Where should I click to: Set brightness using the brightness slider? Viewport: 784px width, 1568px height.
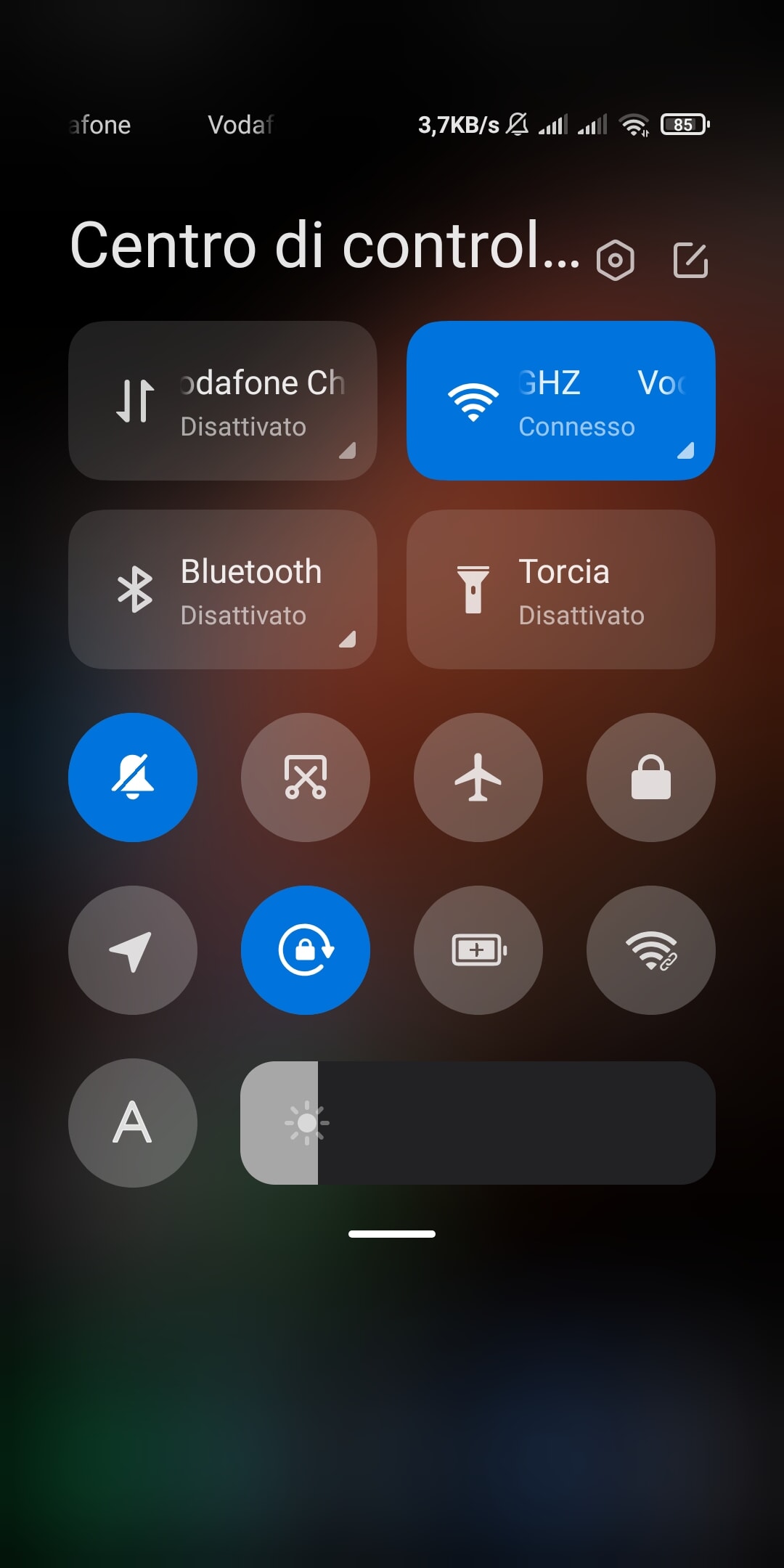[478, 1123]
